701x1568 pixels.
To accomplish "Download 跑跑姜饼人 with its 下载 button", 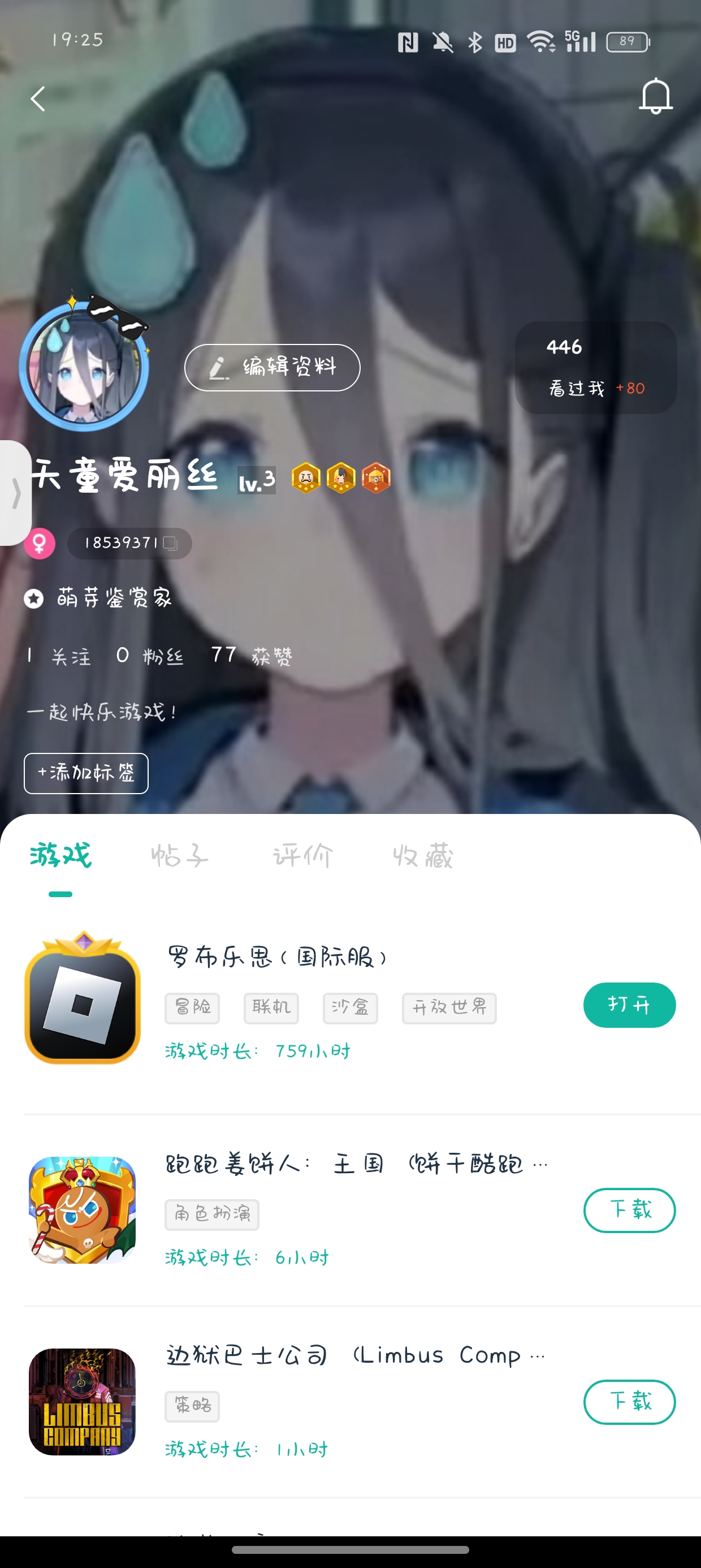I will click(x=629, y=1210).
